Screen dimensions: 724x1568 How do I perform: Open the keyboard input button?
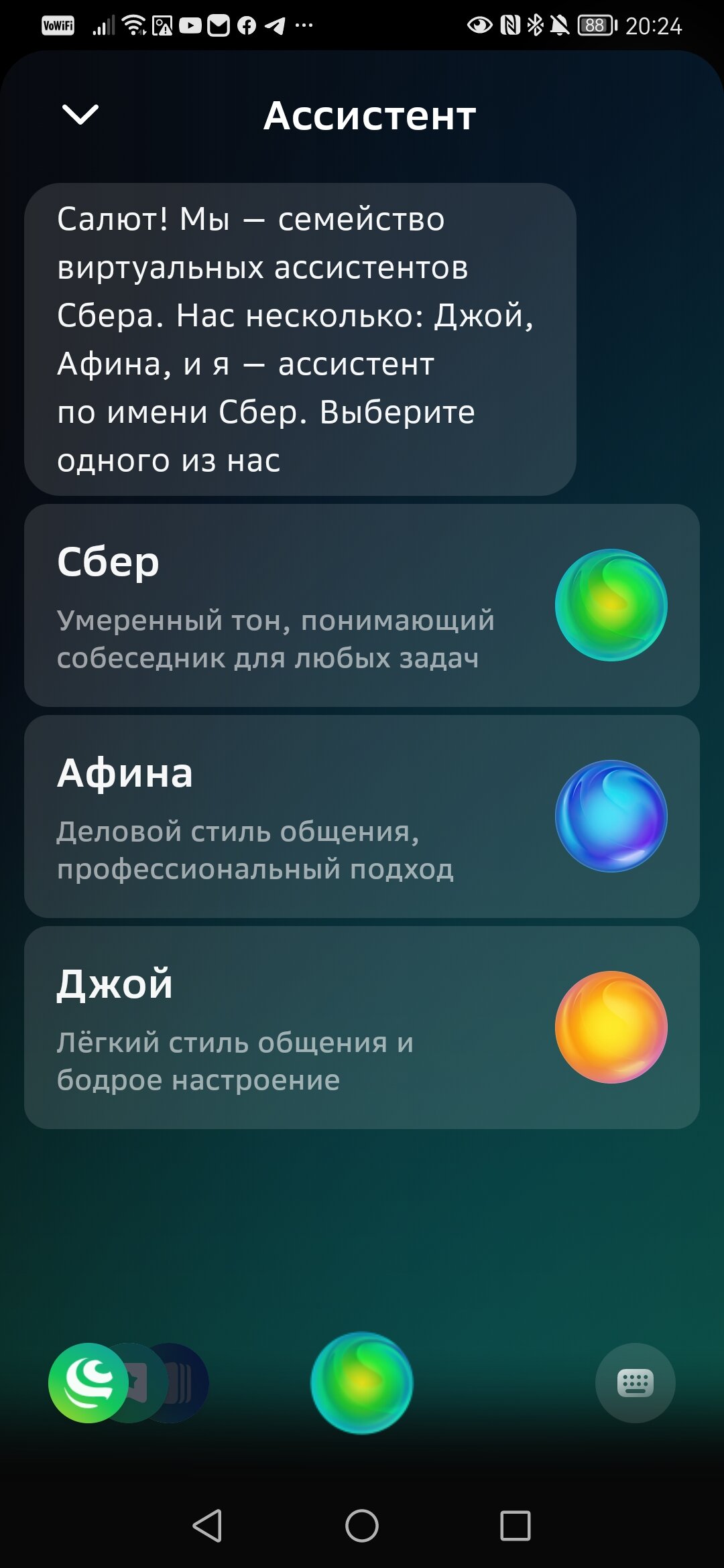tap(635, 1382)
